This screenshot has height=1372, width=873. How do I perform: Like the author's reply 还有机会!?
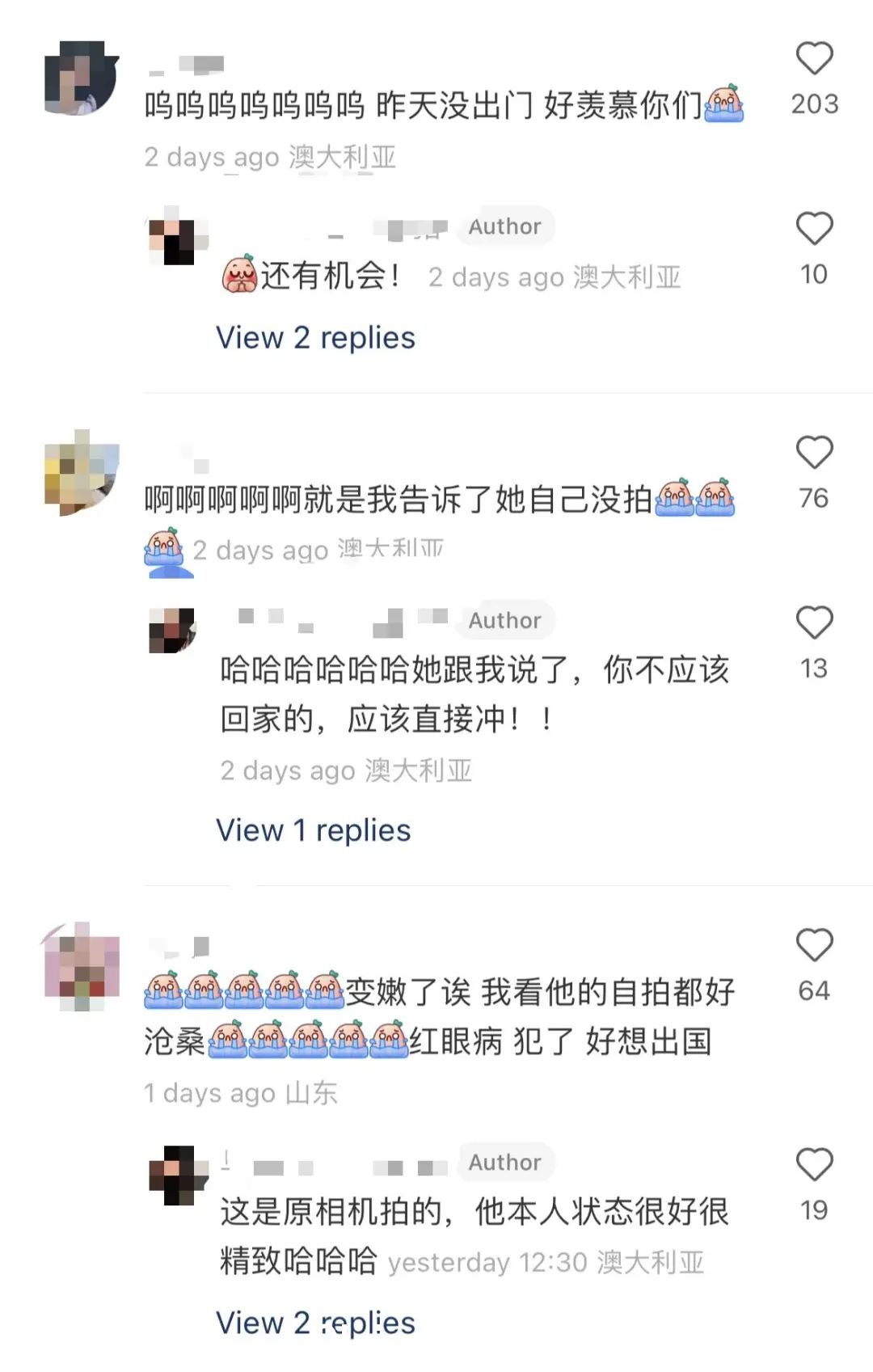814,229
